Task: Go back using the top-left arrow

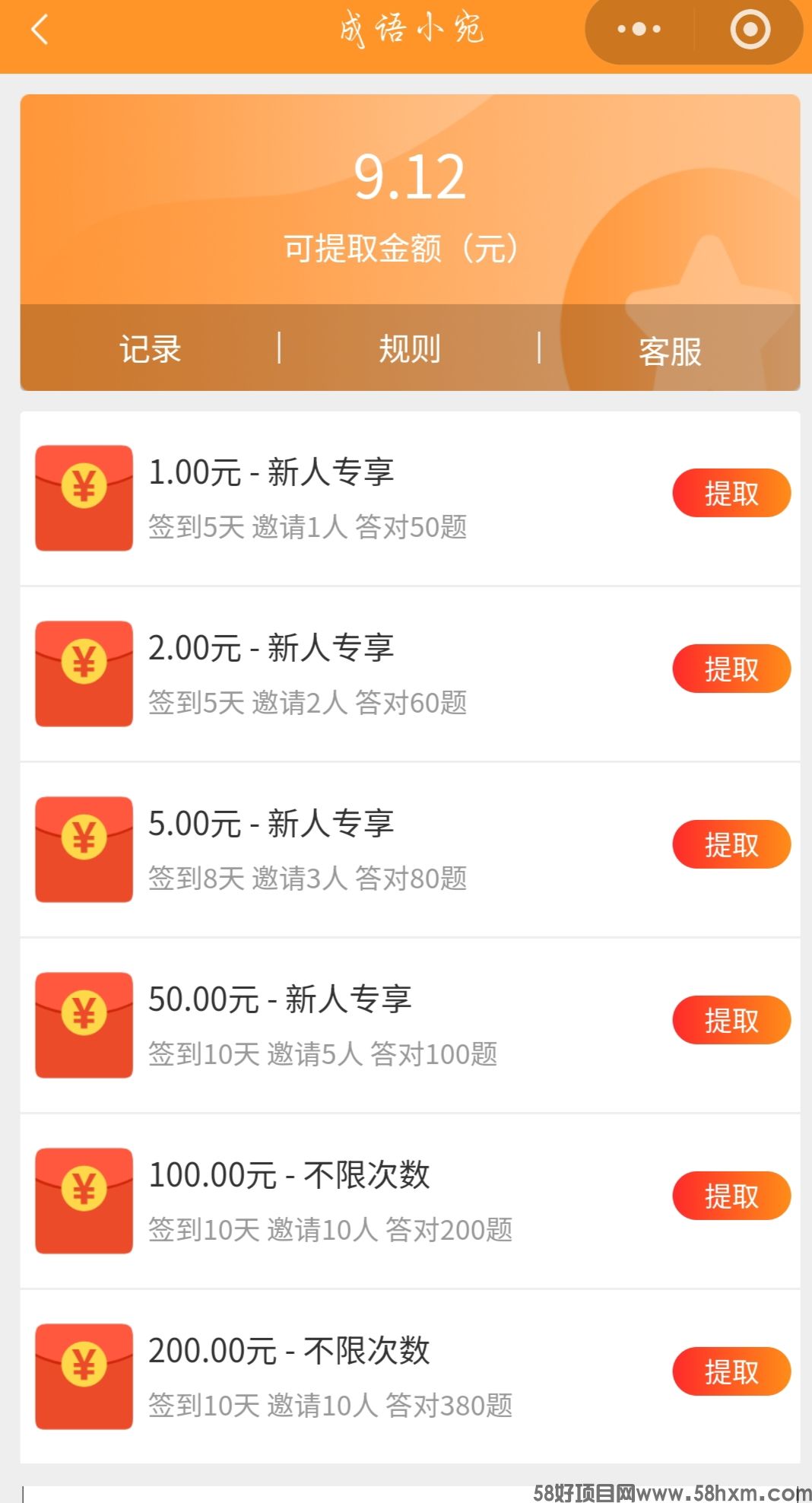Action: (40, 30)
